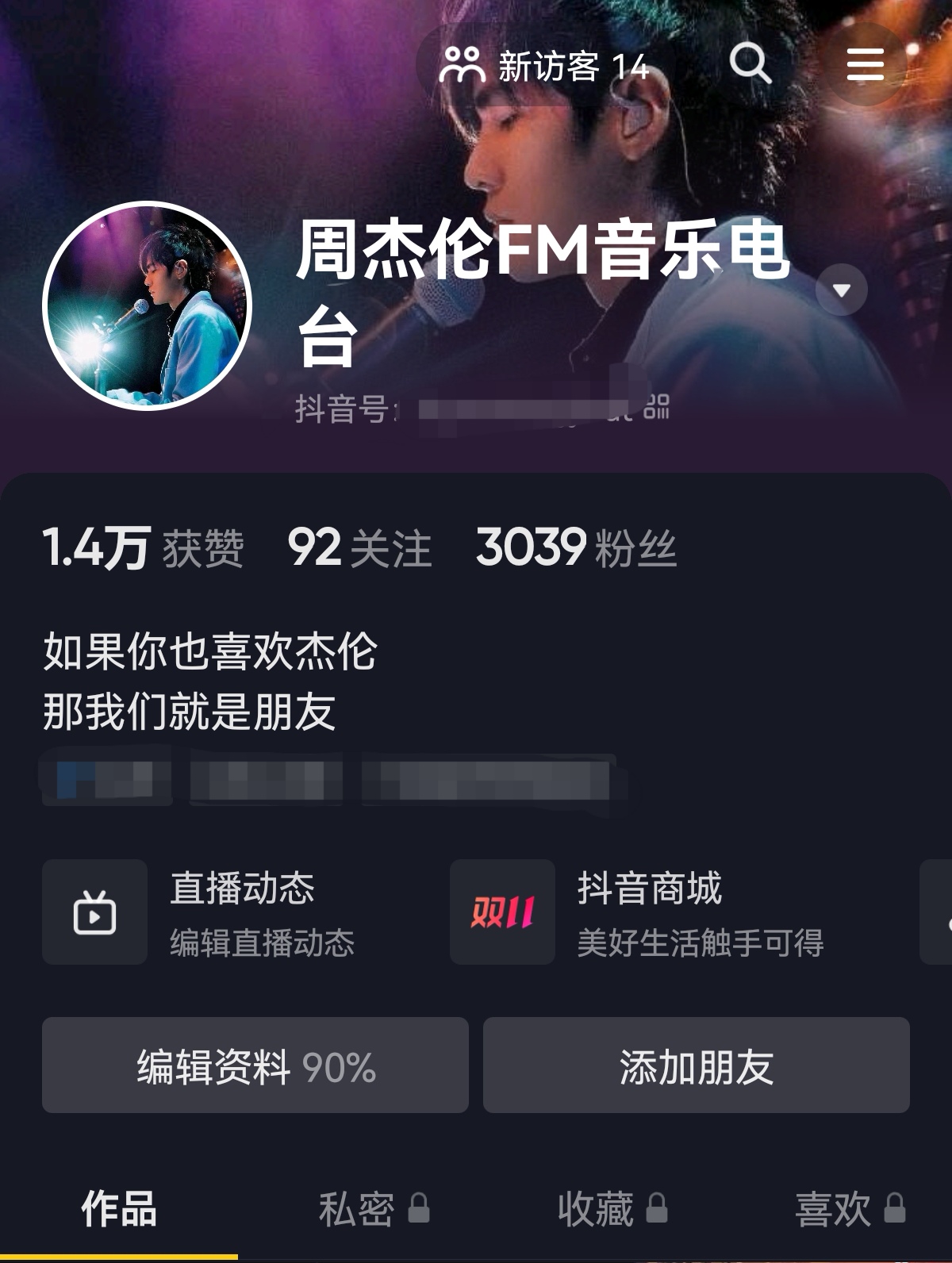Open the hamburger menu
The image size is (952, 1263).
click(865, 64)
